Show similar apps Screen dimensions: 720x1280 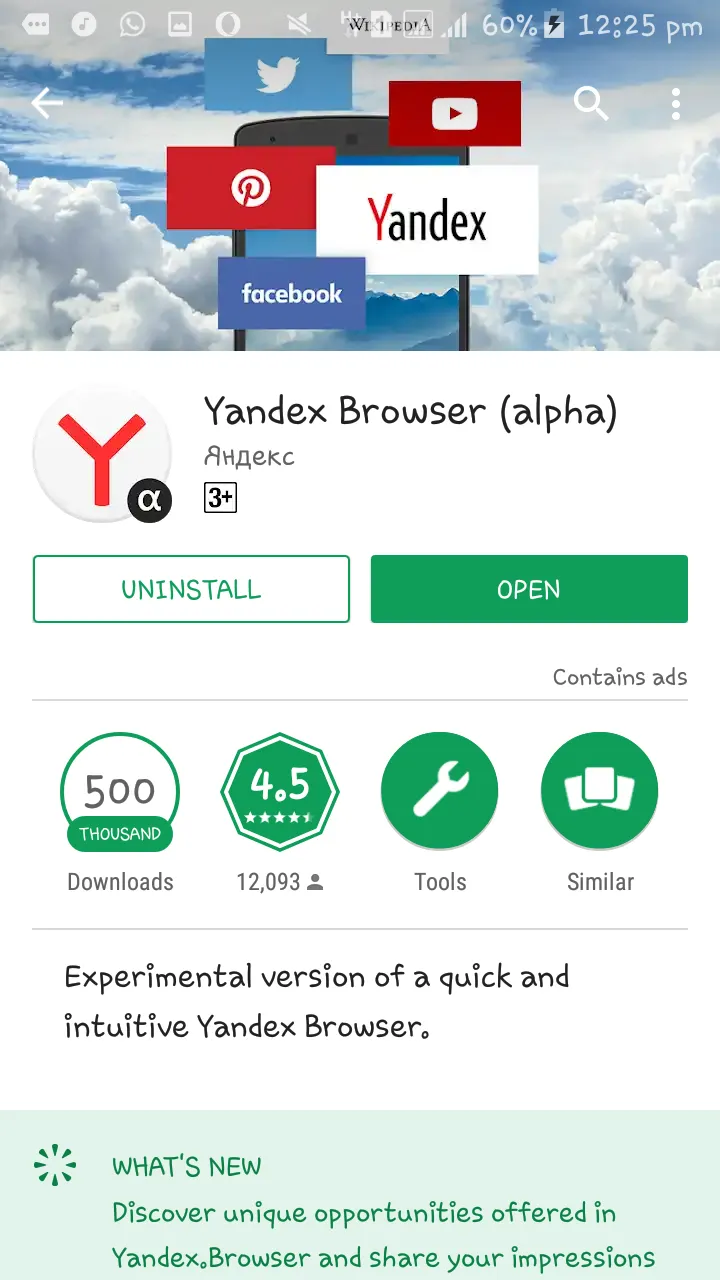tap(600, 792)
